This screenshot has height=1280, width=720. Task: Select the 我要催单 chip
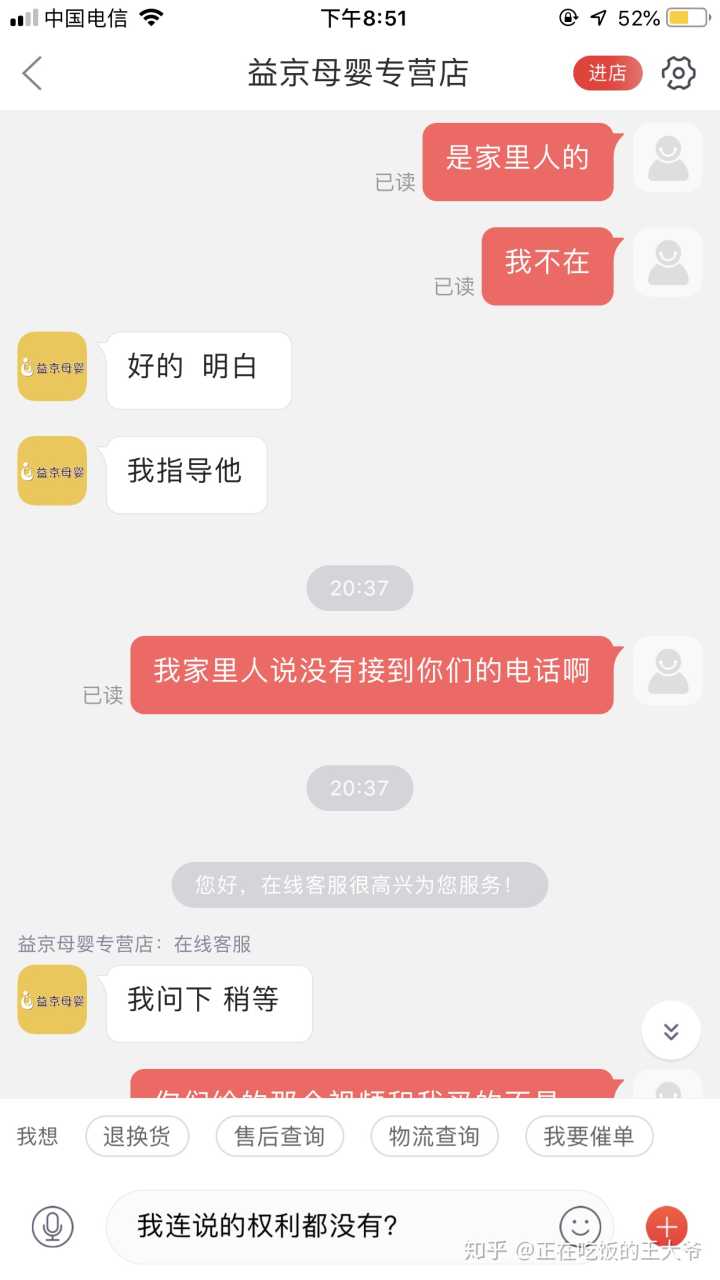588,1137
